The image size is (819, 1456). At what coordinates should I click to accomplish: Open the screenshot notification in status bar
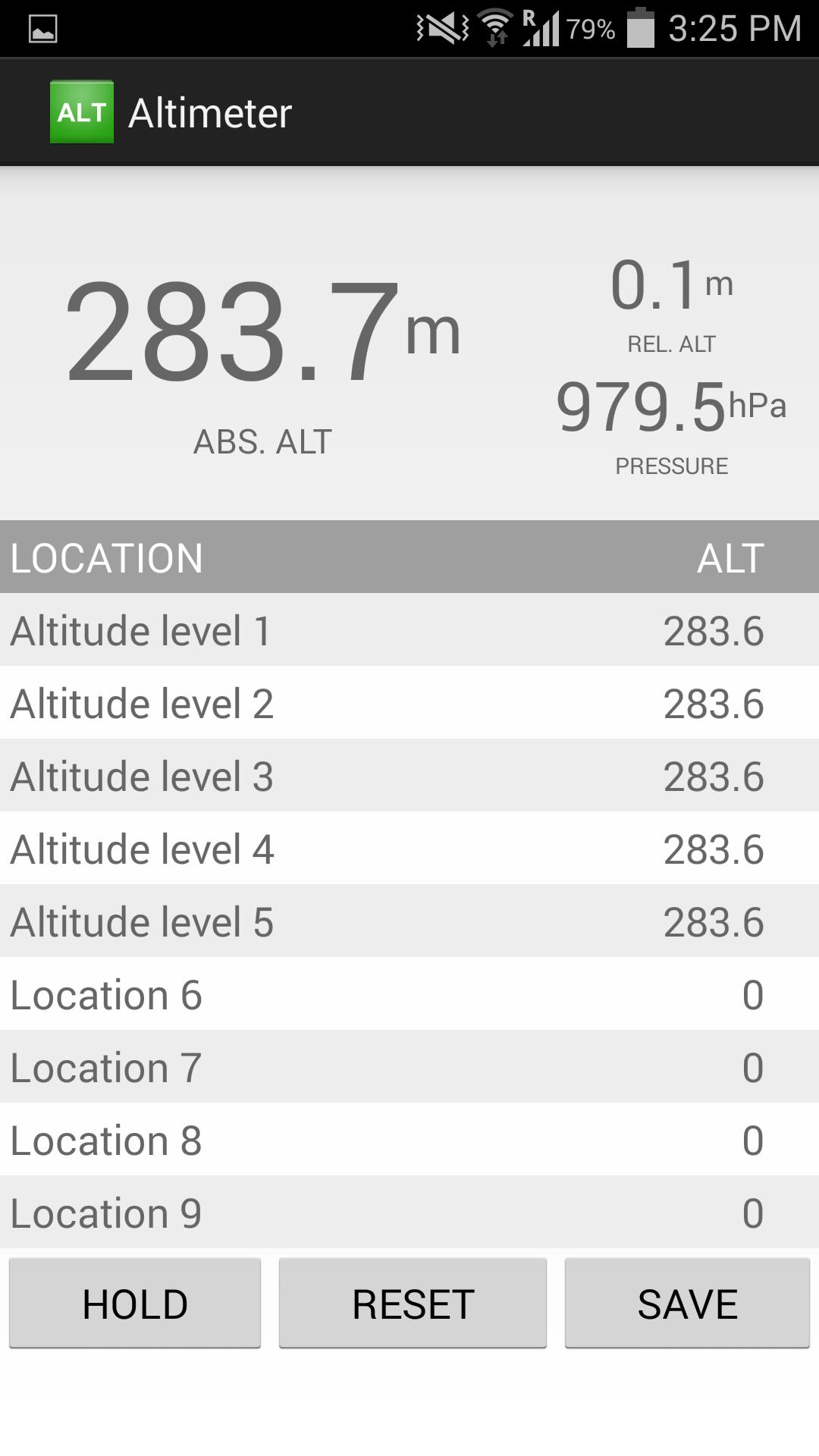42,28
